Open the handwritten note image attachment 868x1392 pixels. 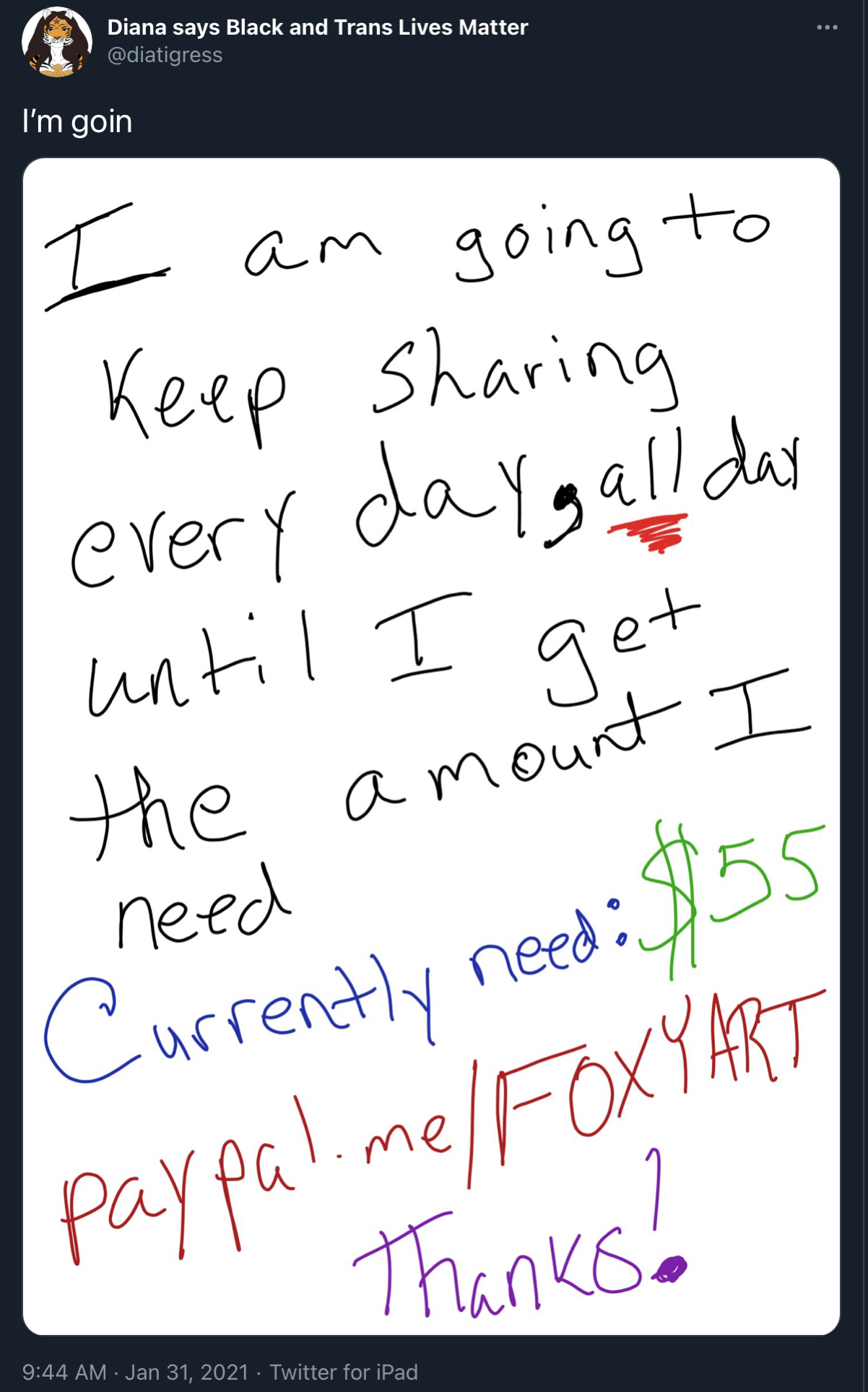431,746
